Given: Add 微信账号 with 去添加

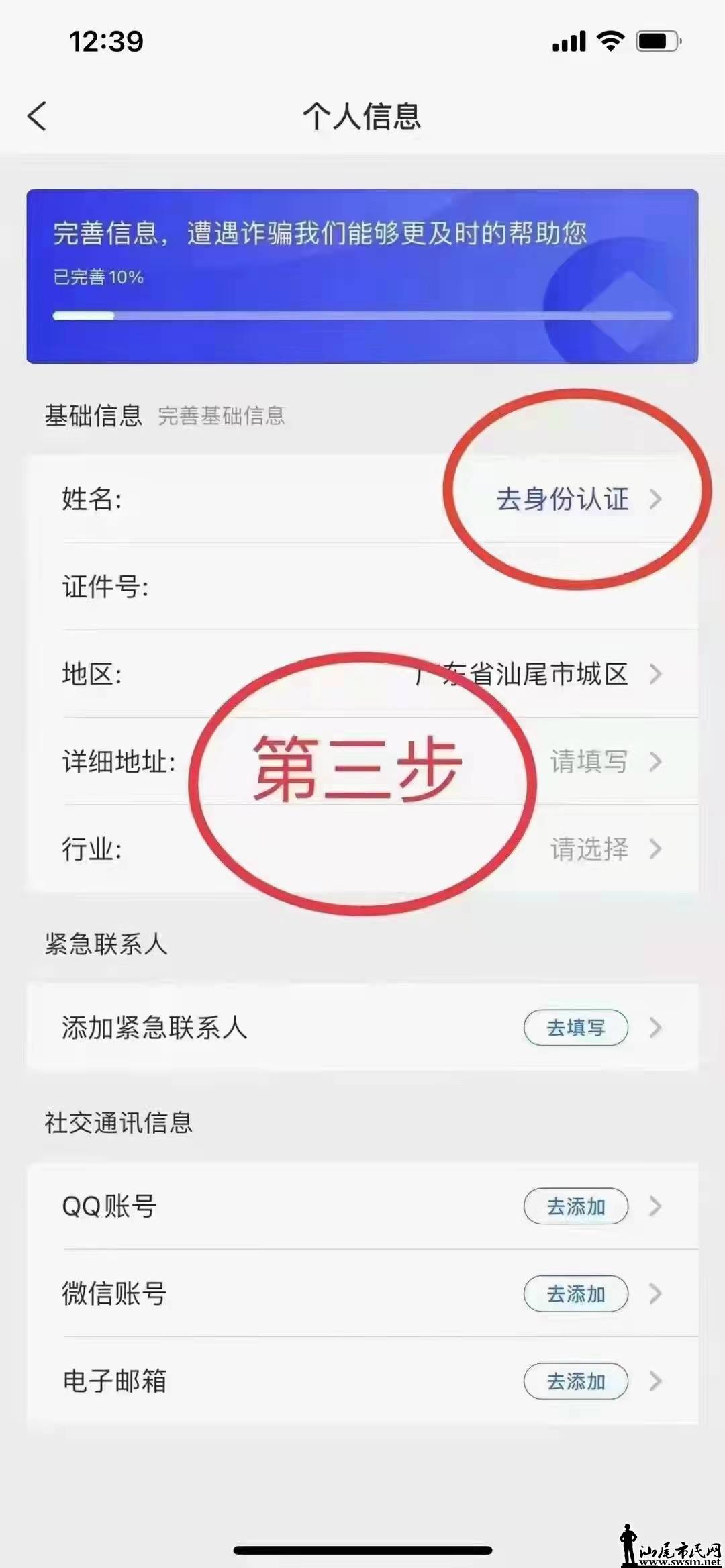Looking at the screenshot, I should (576, 1293).
